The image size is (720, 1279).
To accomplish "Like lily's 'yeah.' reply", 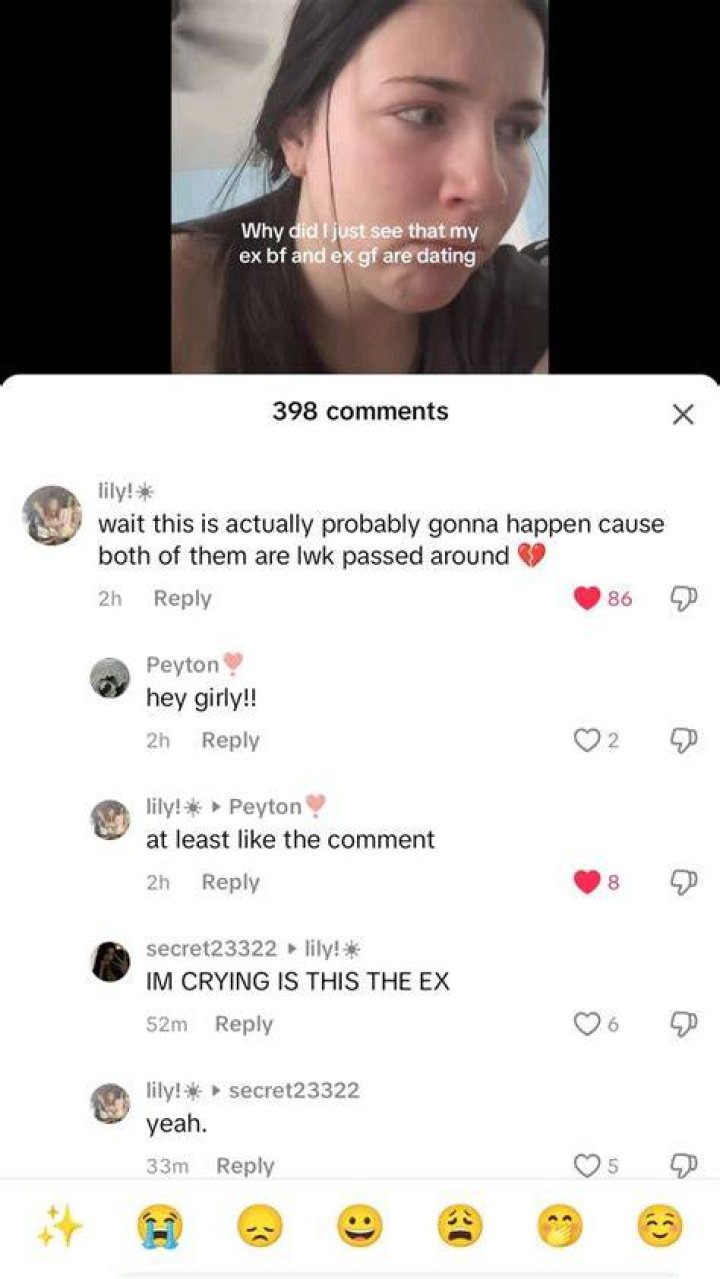I will coord(586,1166).
